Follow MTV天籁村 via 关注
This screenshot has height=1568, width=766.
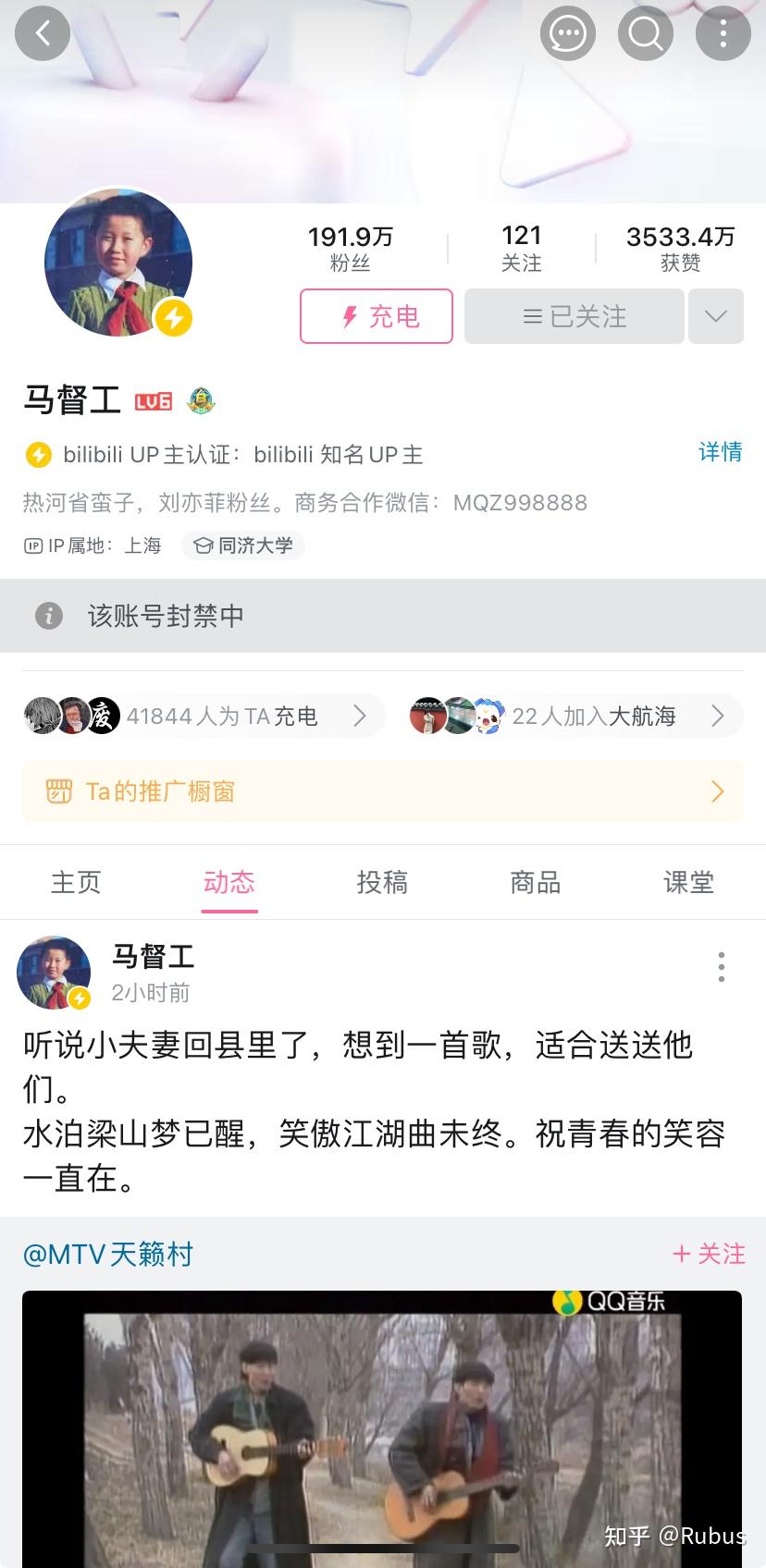709,1254
